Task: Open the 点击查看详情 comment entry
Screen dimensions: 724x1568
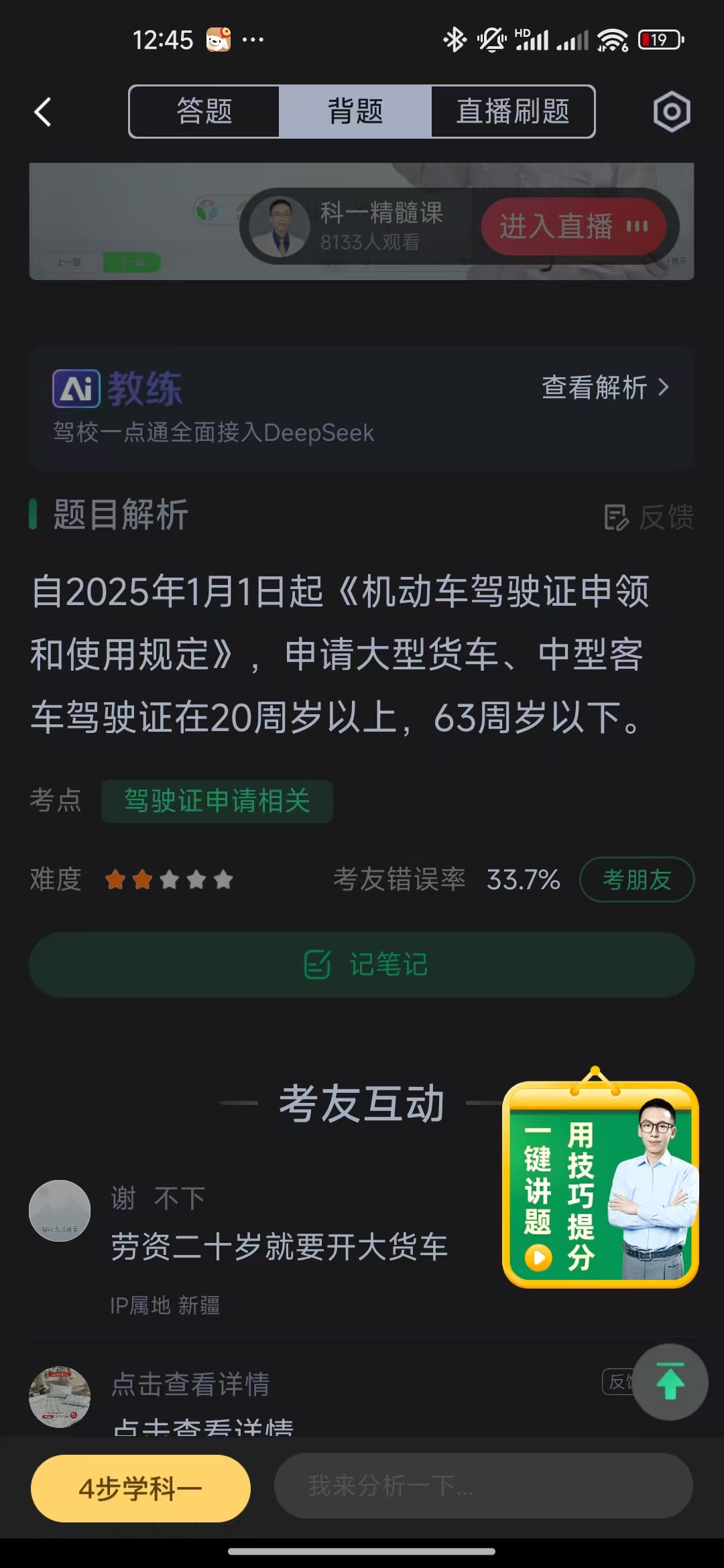Action: click(x=190, y=1384)
